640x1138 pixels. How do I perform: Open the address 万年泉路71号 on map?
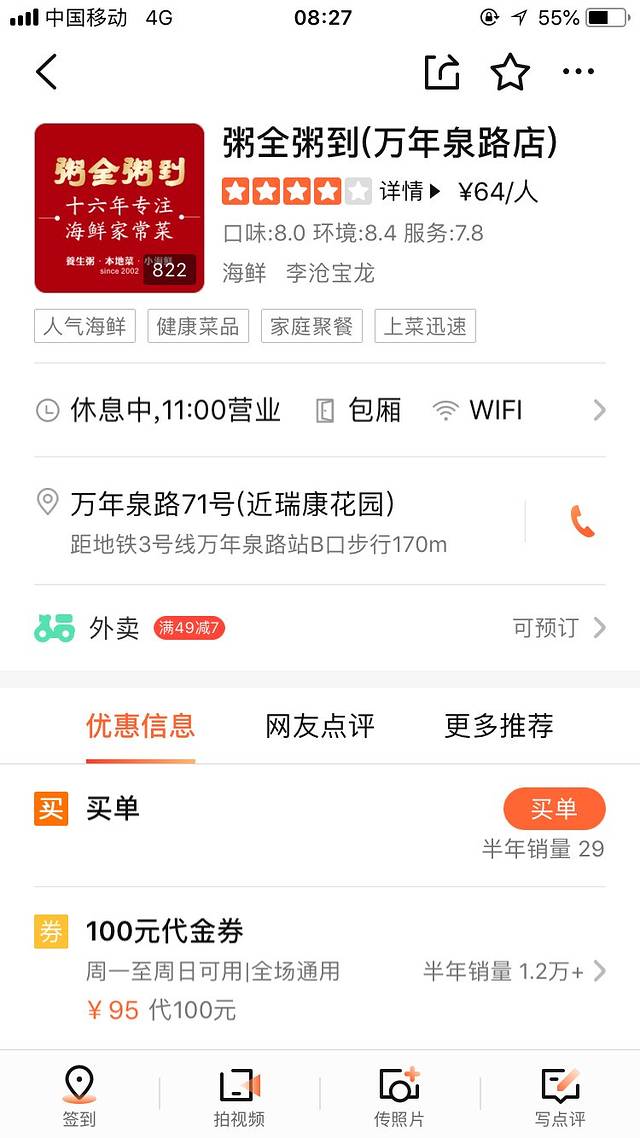276,521
